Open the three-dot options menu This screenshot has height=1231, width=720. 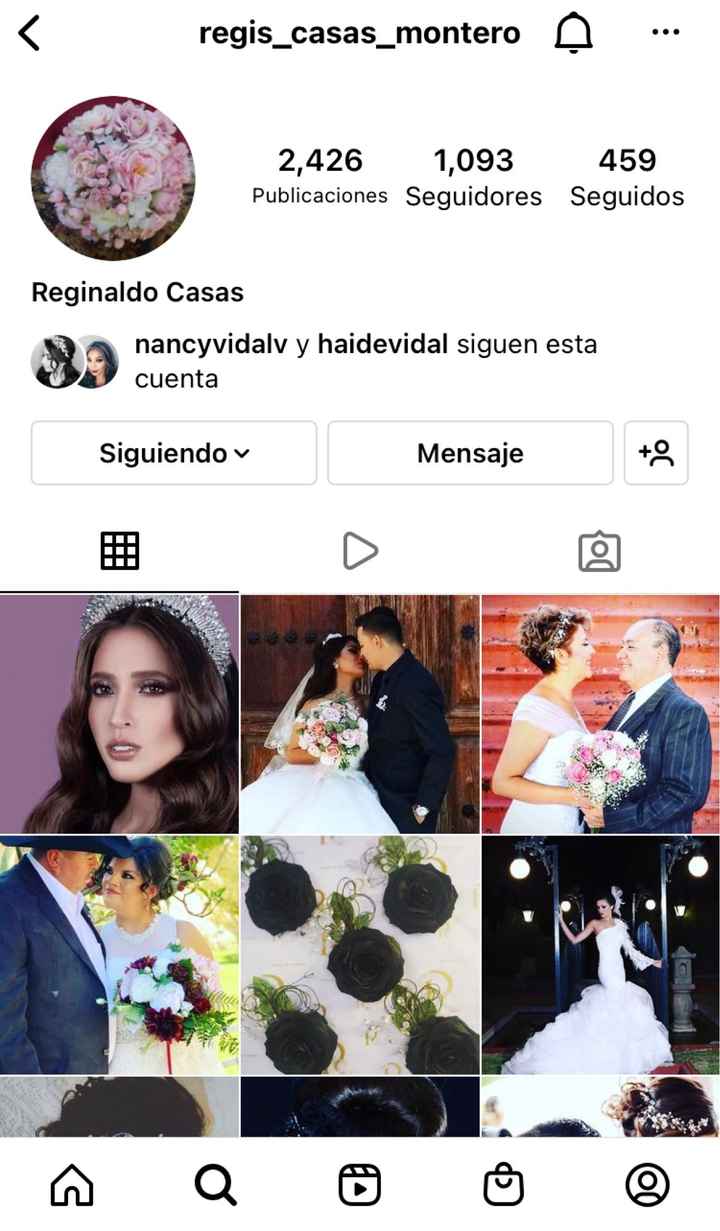click(666, 31)
